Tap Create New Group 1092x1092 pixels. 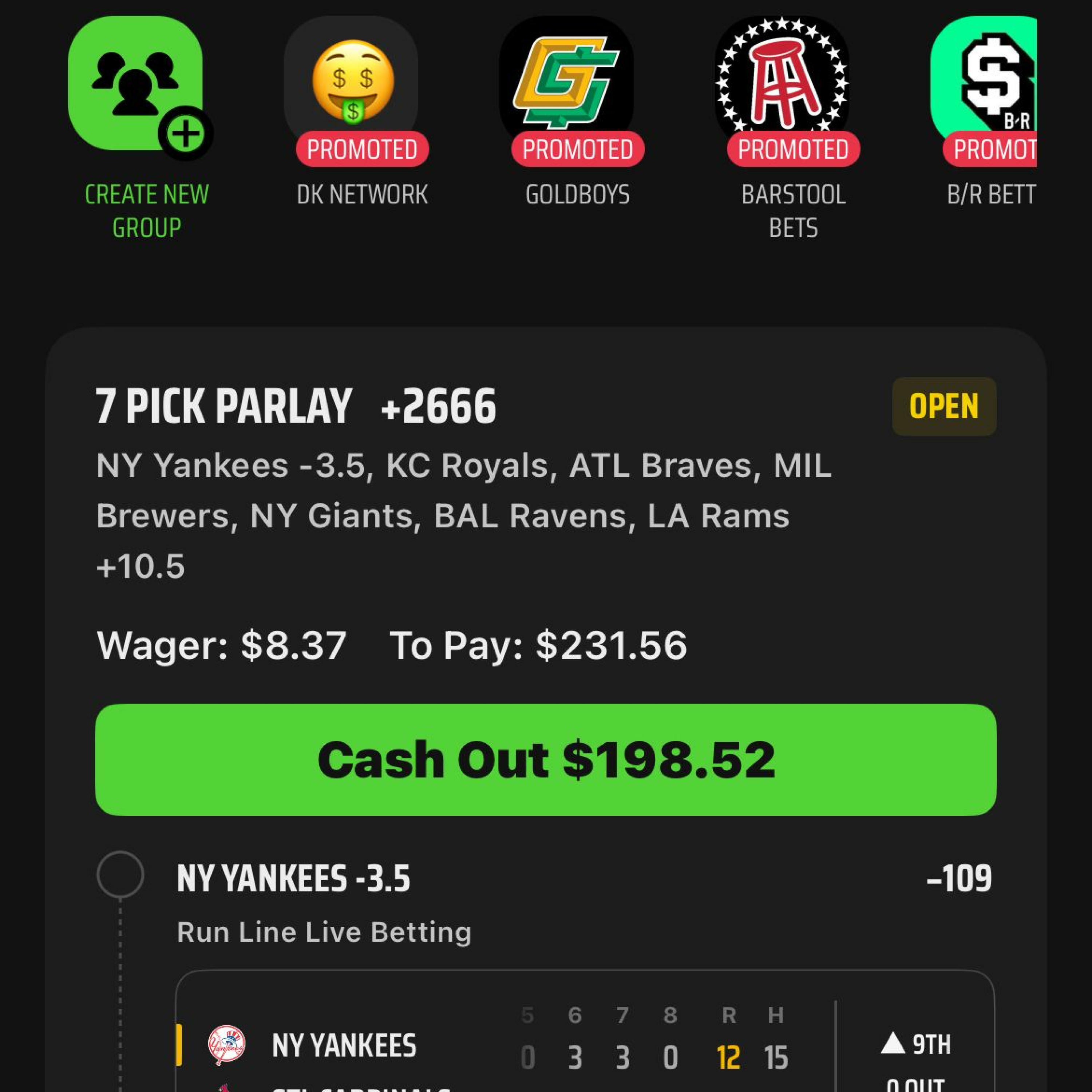coord(136,85)
